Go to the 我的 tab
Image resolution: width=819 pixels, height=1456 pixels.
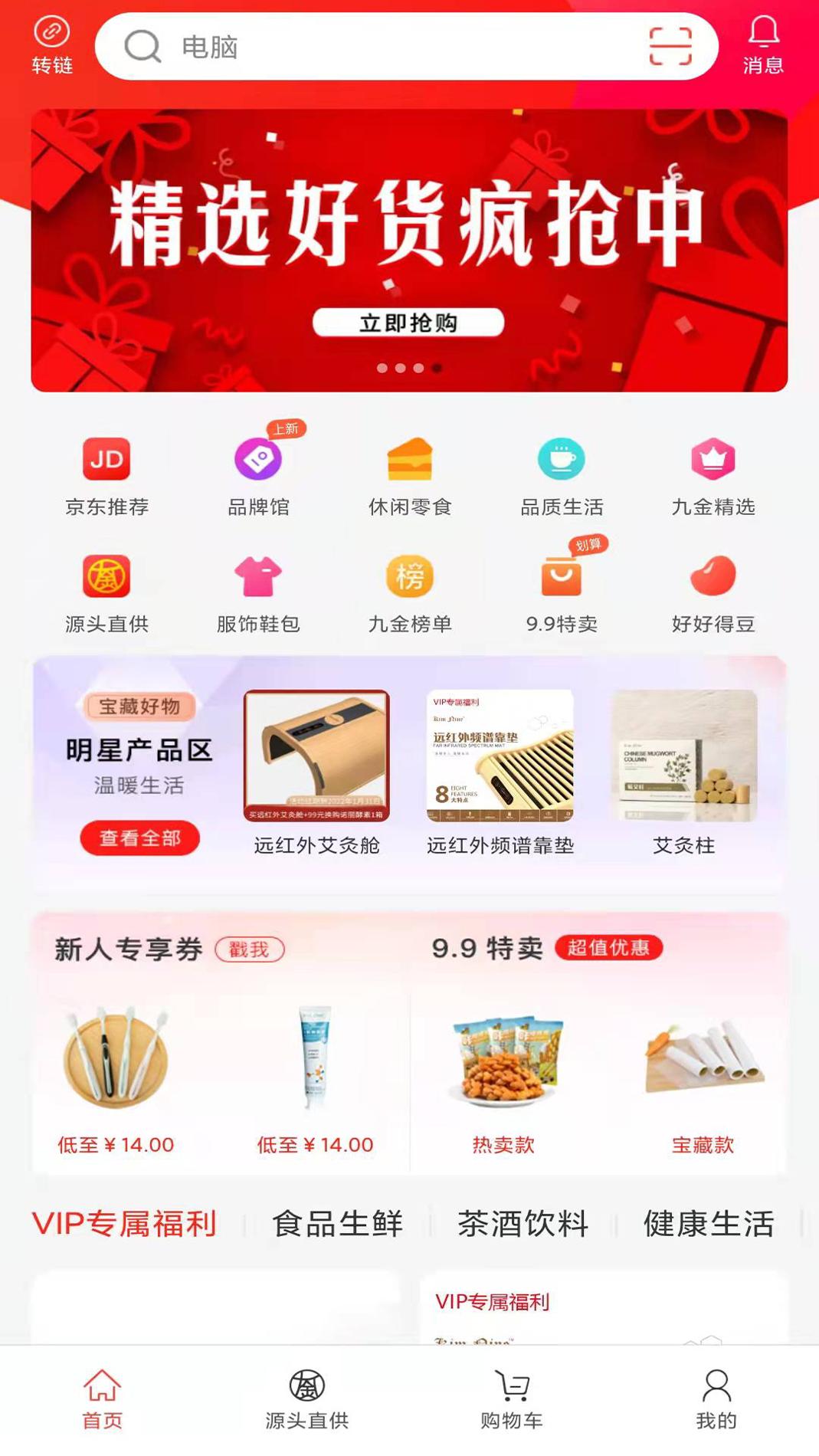716,1400
